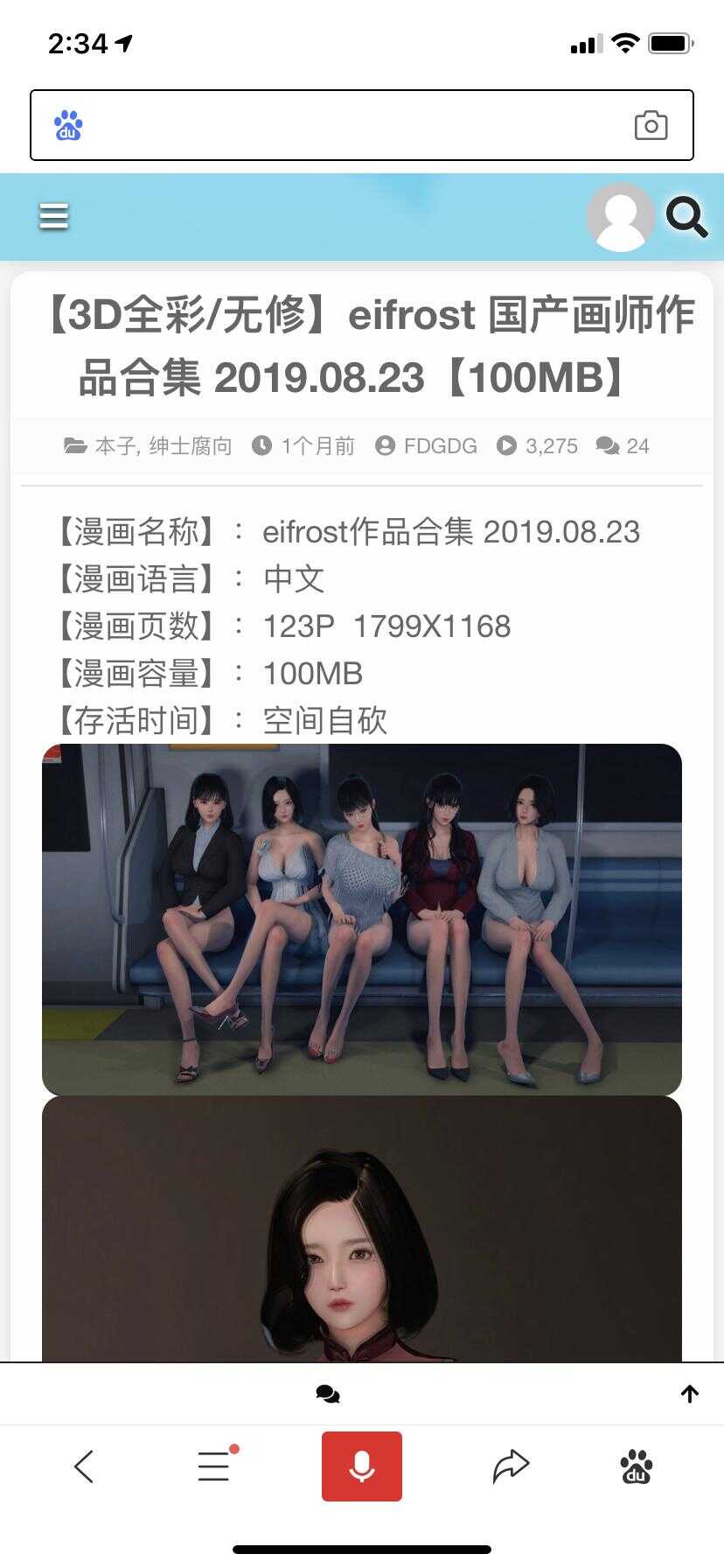Open the subway group preview image

(362, 919)
